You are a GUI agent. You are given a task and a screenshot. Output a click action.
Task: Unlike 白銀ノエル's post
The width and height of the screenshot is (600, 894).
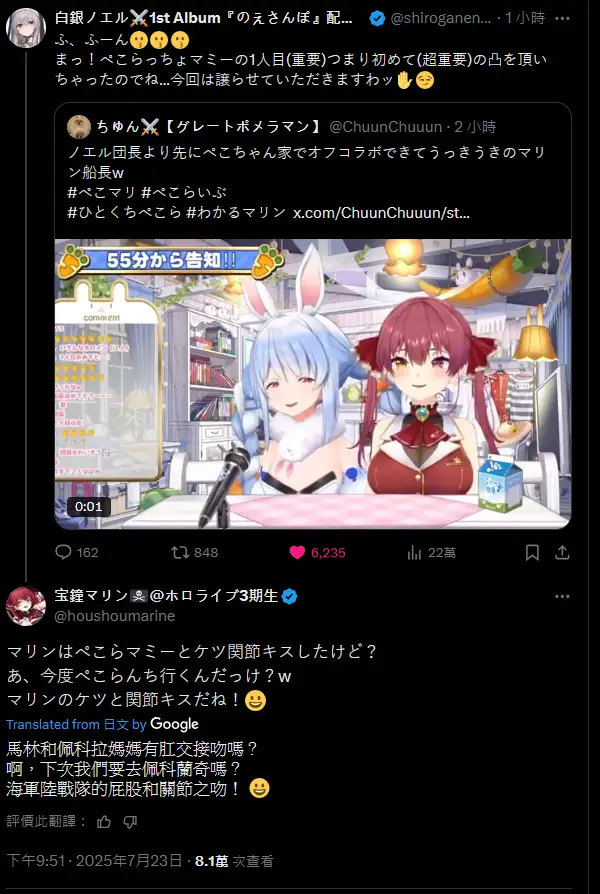point(297,552)
